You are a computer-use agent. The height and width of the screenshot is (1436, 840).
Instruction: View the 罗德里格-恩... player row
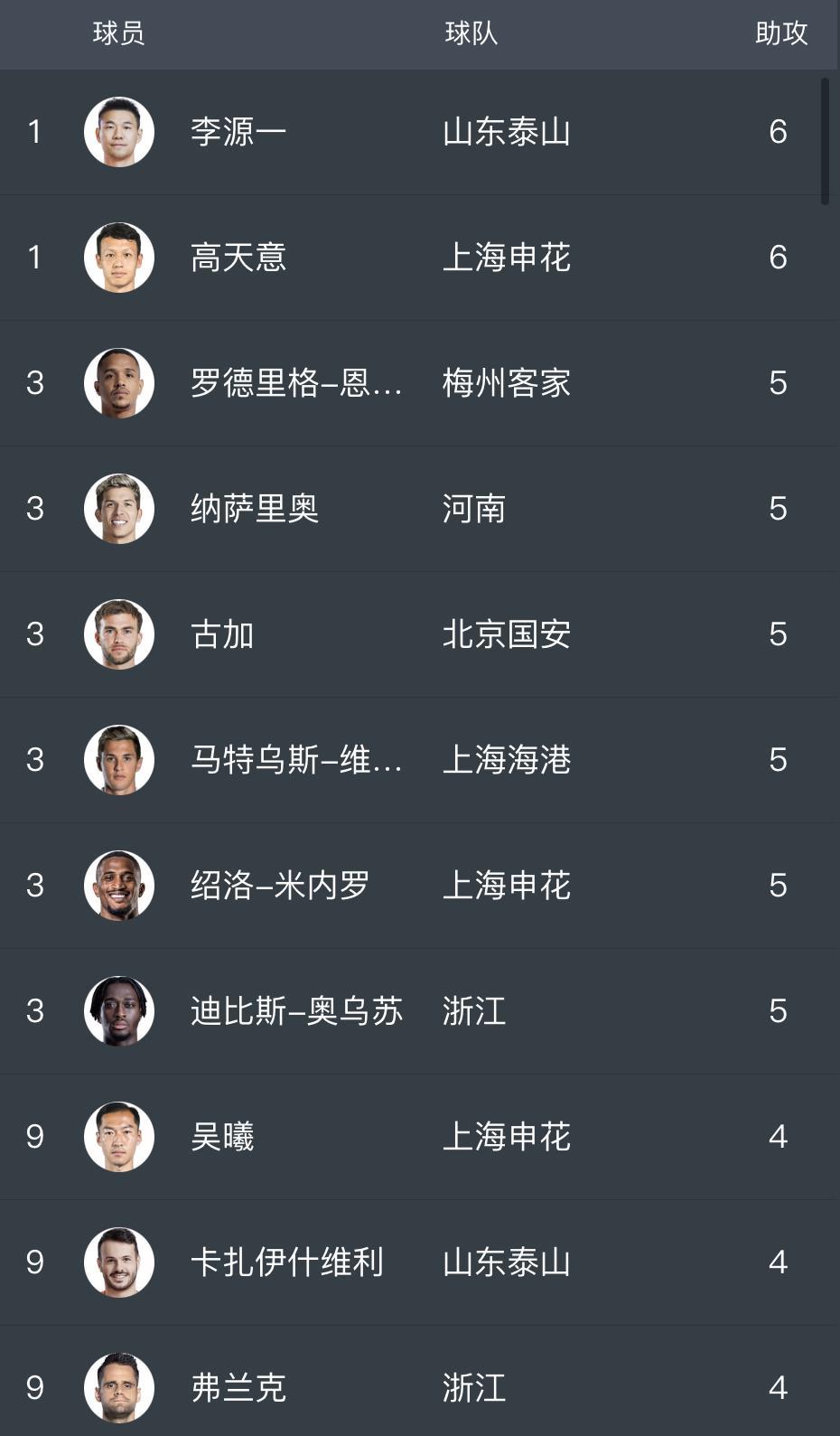(295, 383)
